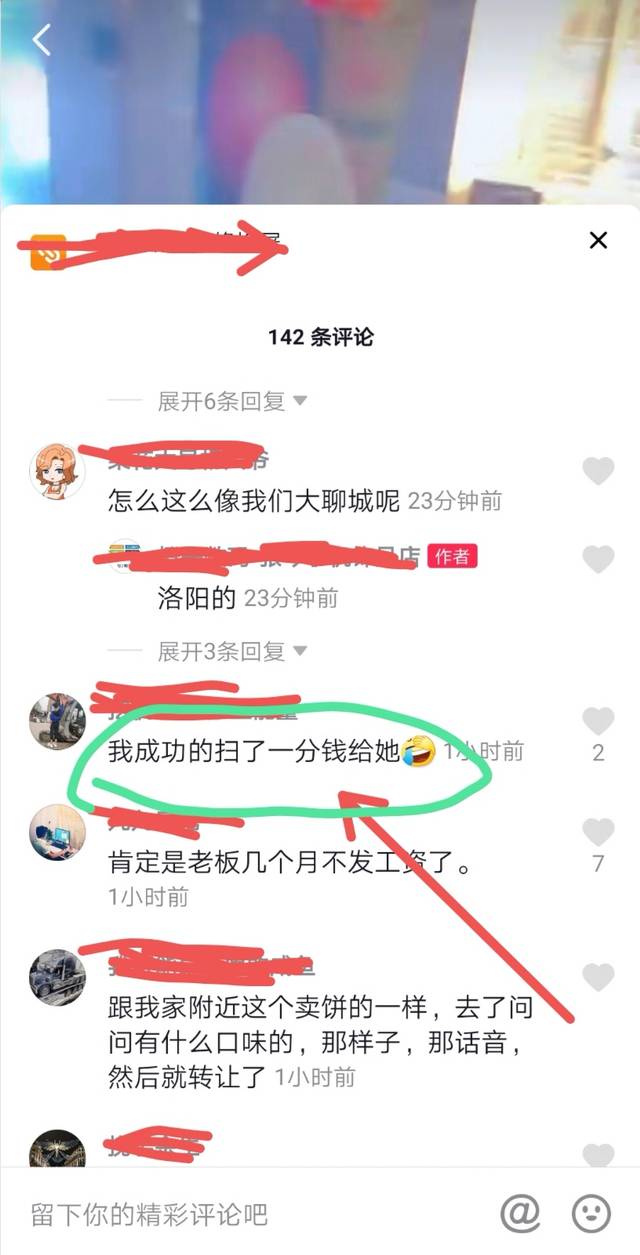
Task: Open the avatar beside 老板几个月不发工资
Action: (58, 832)
